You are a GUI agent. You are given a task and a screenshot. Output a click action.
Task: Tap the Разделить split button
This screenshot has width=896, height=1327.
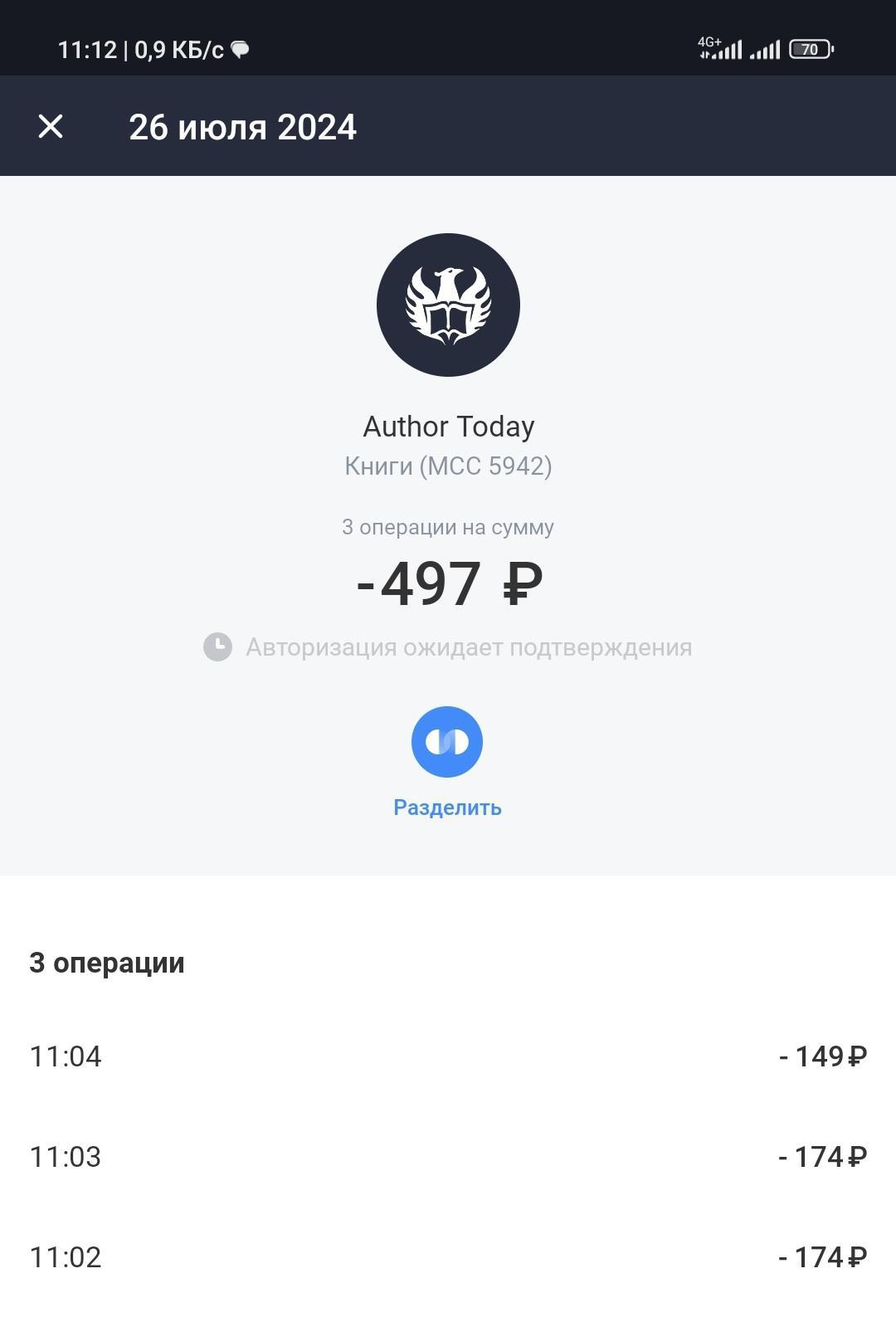(x=447, y=742)
